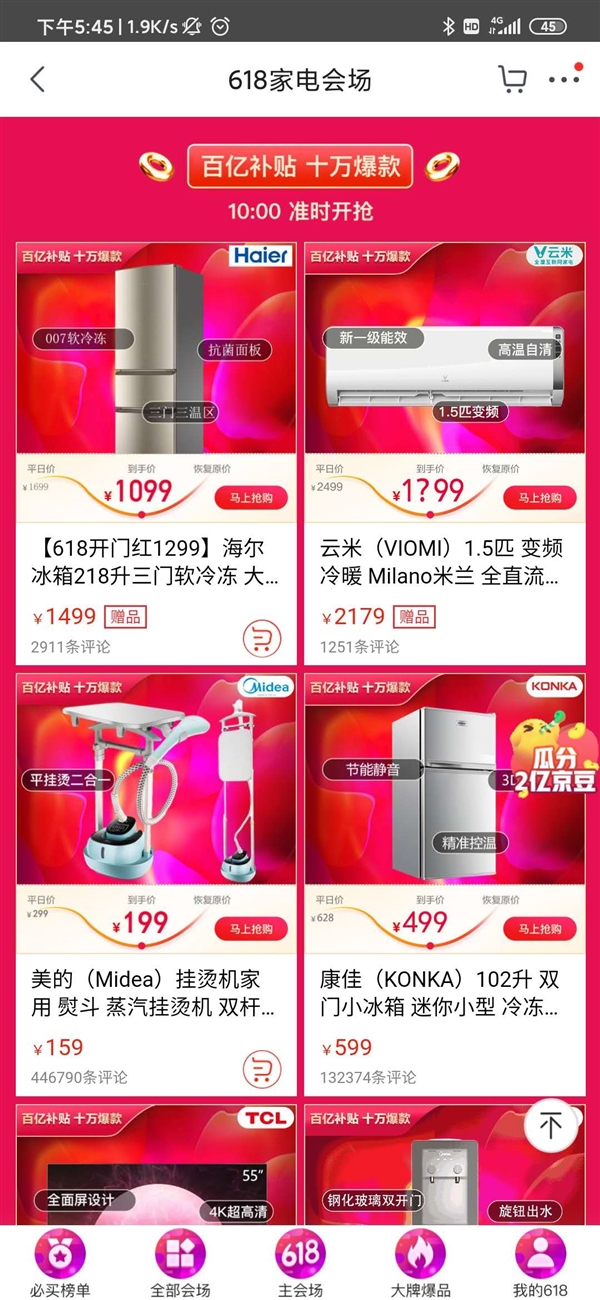The width and height of the screenshot is (600, 1300).
Task: Switch to the 主会场 tab
Action: pos(300,1264)
